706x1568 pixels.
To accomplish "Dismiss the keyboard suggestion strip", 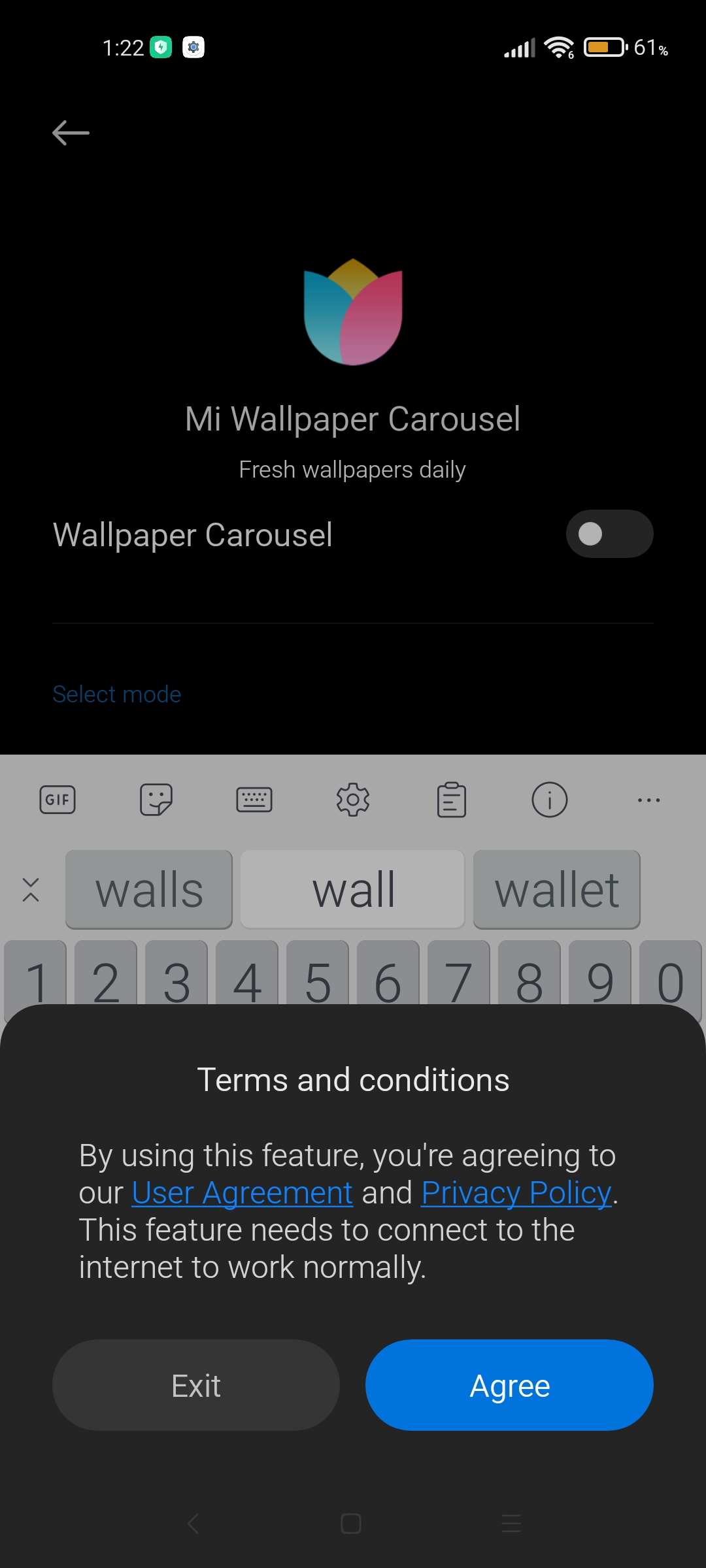I will point(31,889).
